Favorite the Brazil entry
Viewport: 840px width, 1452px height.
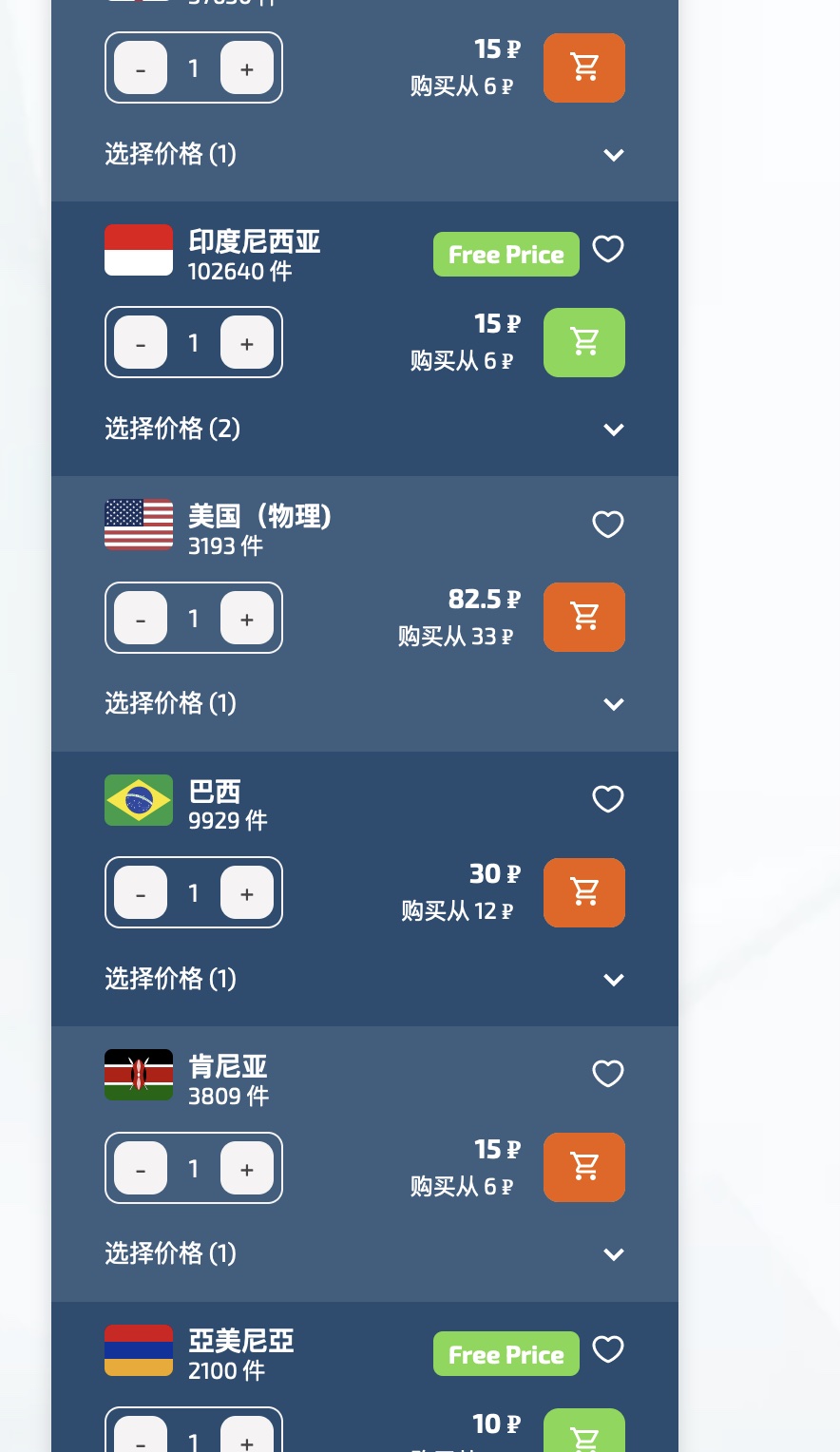tap(608, 799)
